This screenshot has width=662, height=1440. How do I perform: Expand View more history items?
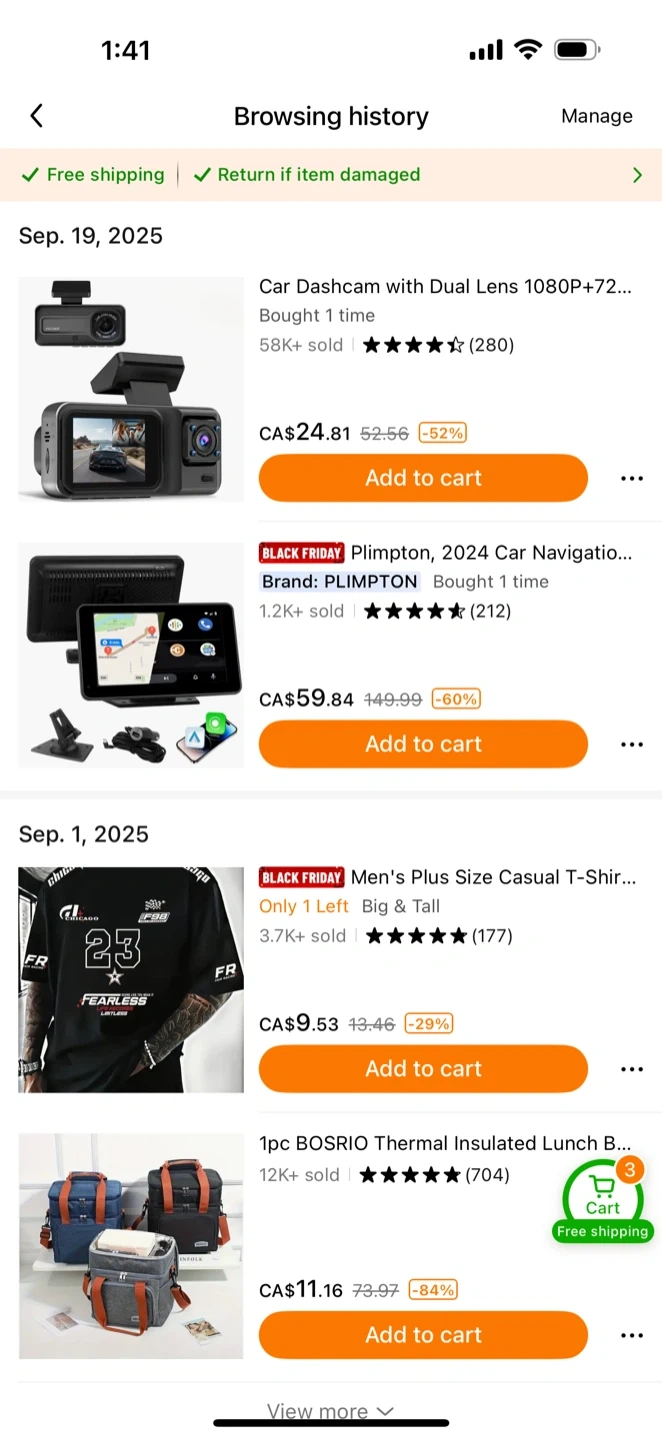click(x=330, y=1411)
